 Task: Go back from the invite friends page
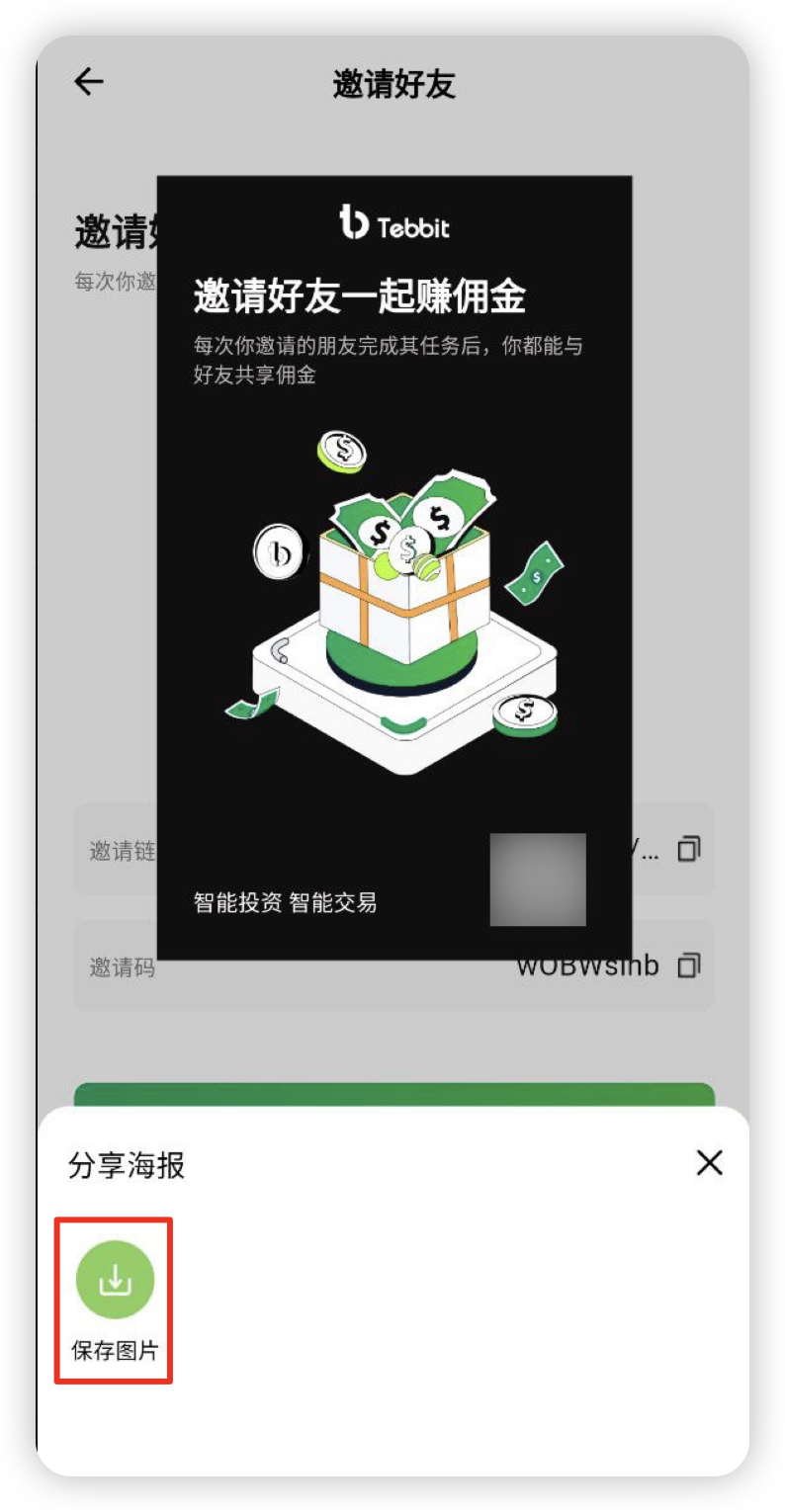click(89, 82)
